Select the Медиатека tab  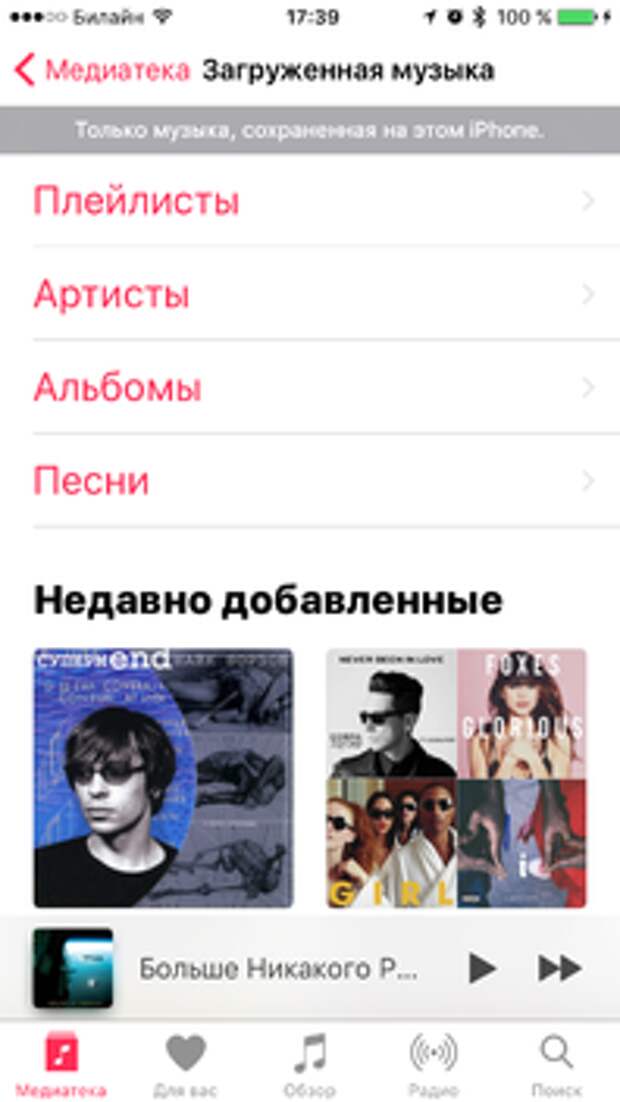pos(62,1065)
